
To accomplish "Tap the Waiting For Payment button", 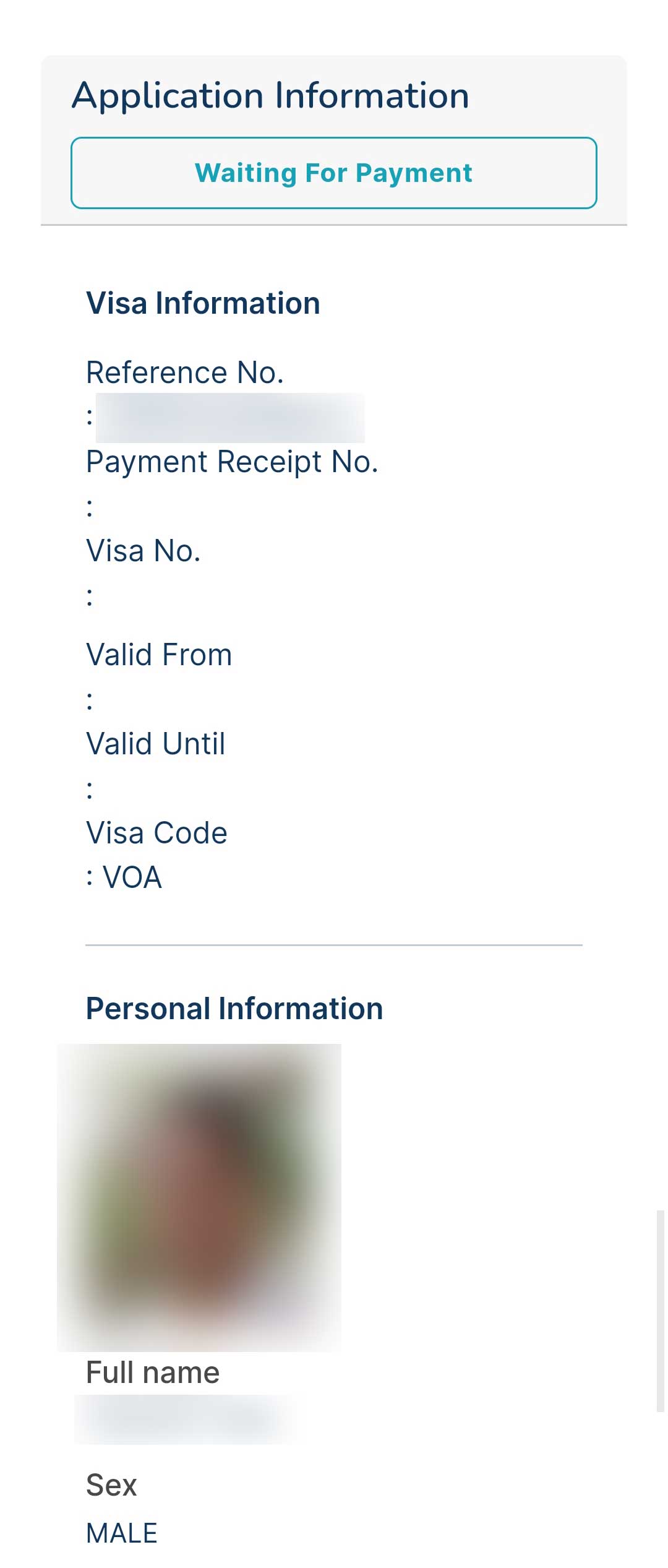I will (334, 173).
